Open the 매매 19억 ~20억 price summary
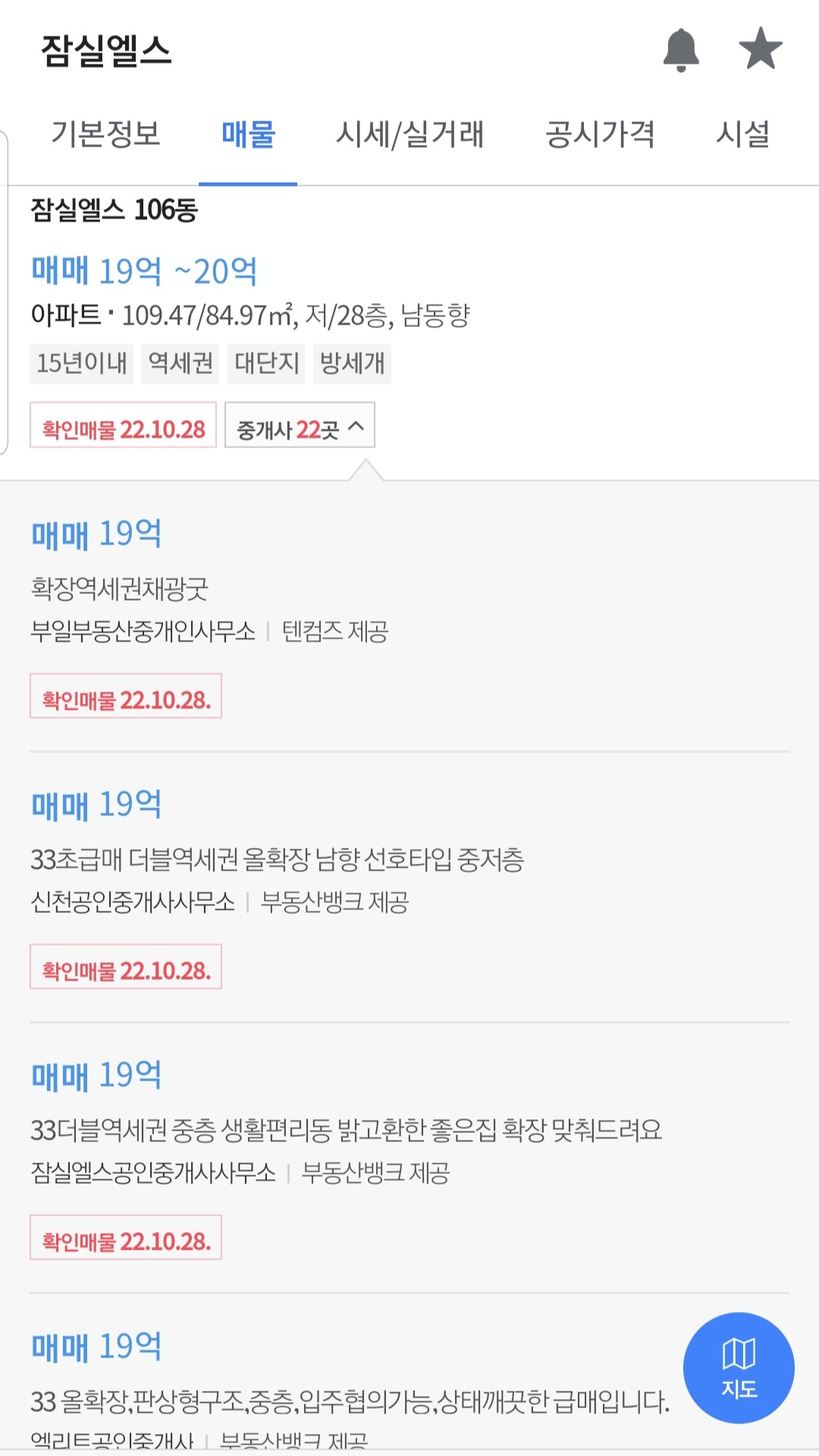 pos(144,271)
